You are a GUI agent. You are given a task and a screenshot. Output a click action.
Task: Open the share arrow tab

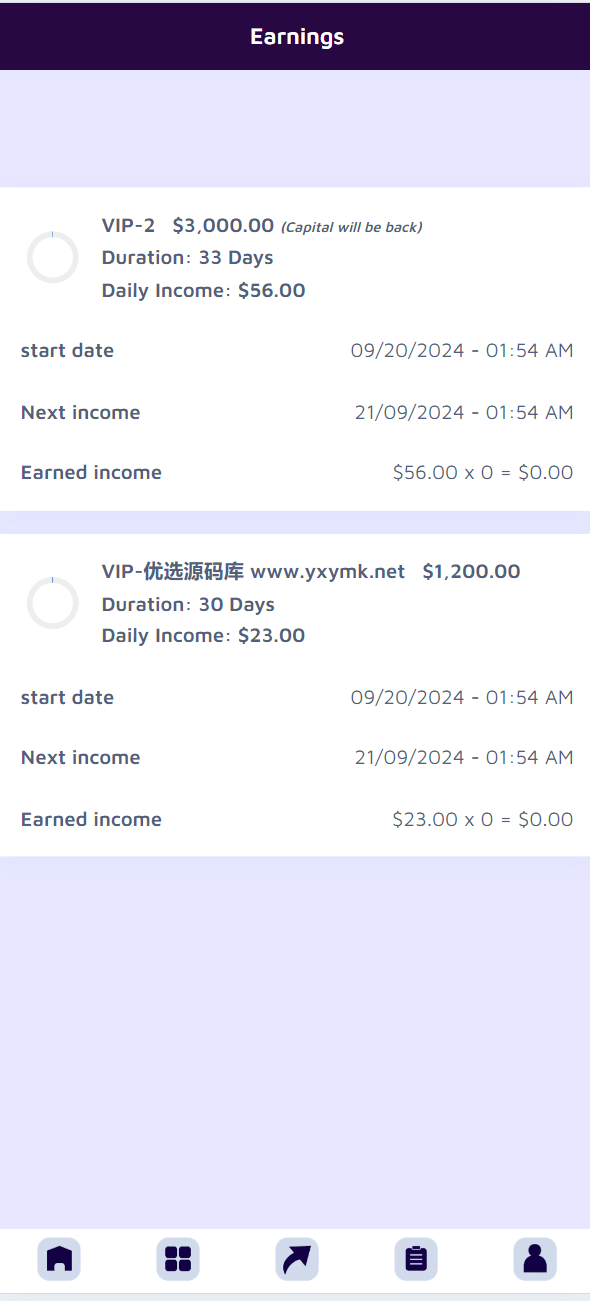(x=297, y=1258)
